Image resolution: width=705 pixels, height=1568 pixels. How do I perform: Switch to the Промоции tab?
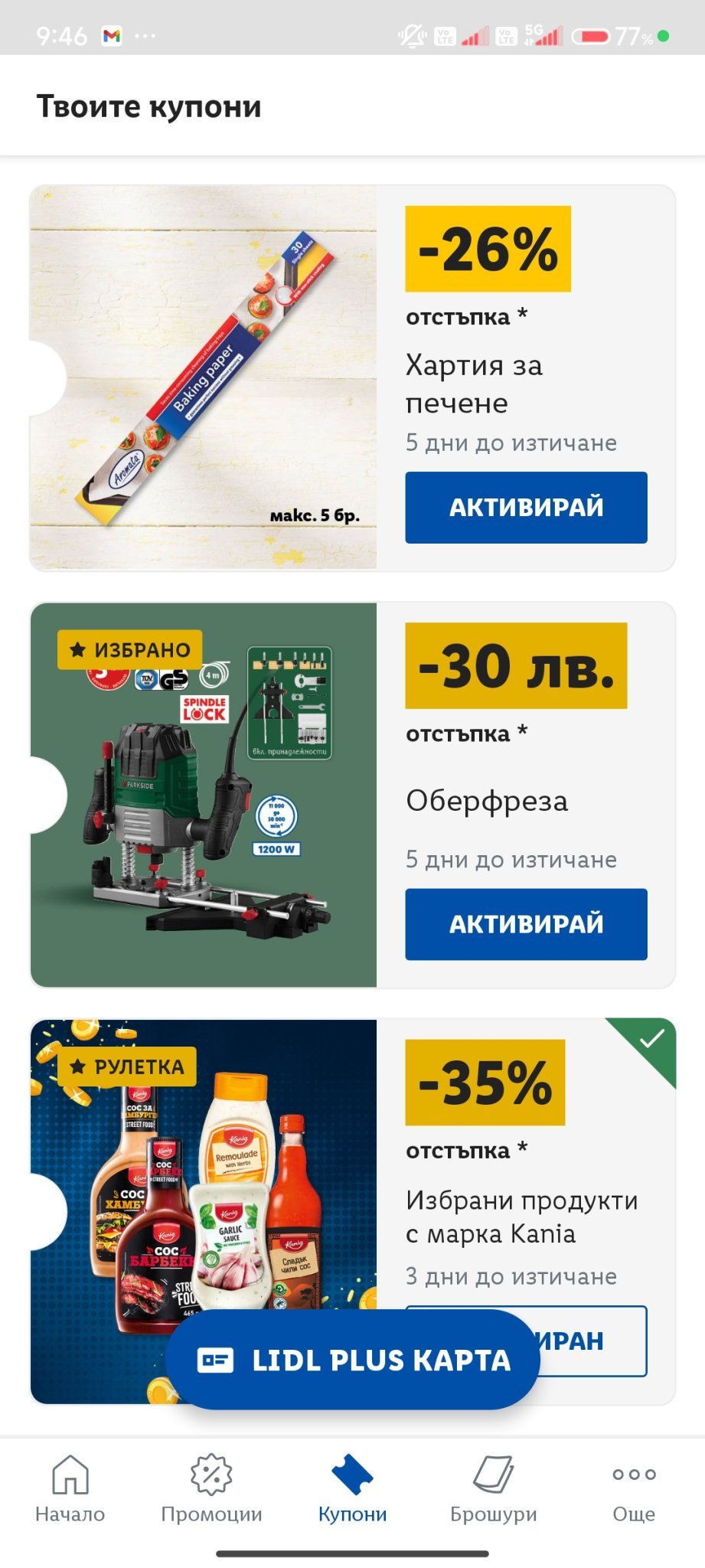pyautogui.click(x=211, y=1488)
